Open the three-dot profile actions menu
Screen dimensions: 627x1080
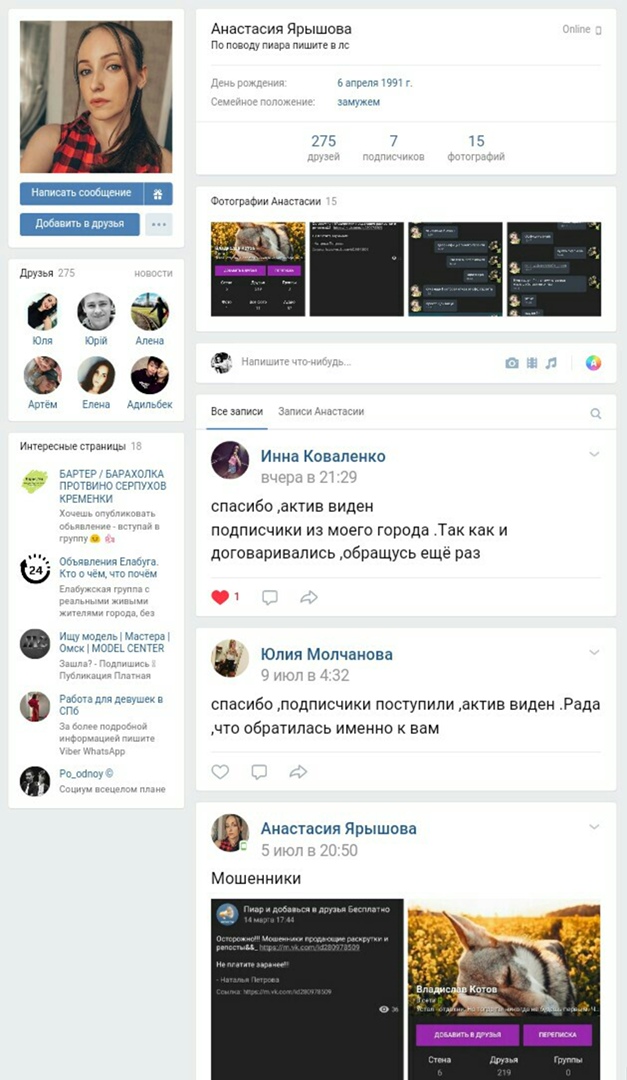(158, 224)
